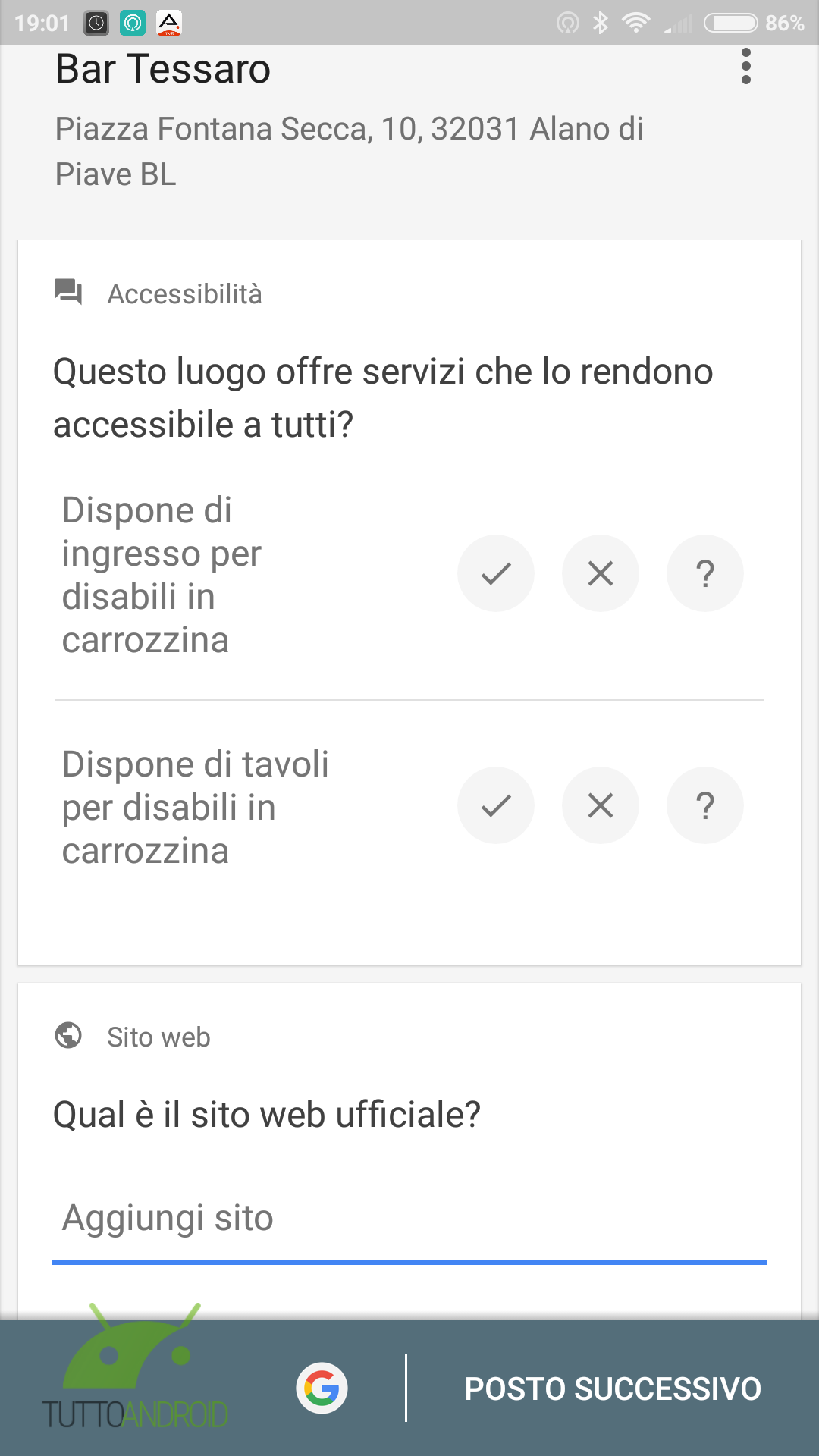819x1456 pixels.
Task: Select not sure for wheelchair entrance
Action: pos(705,573)
